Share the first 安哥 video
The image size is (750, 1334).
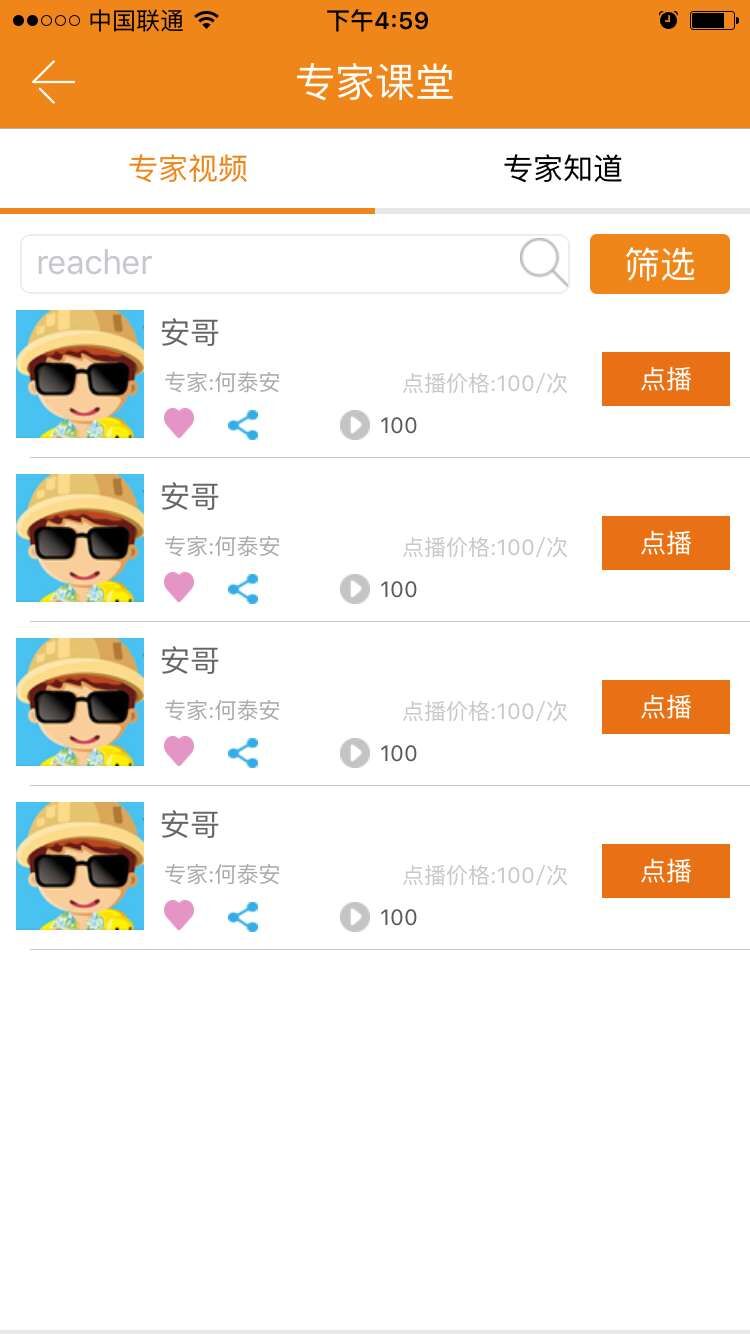pos(243,425)
